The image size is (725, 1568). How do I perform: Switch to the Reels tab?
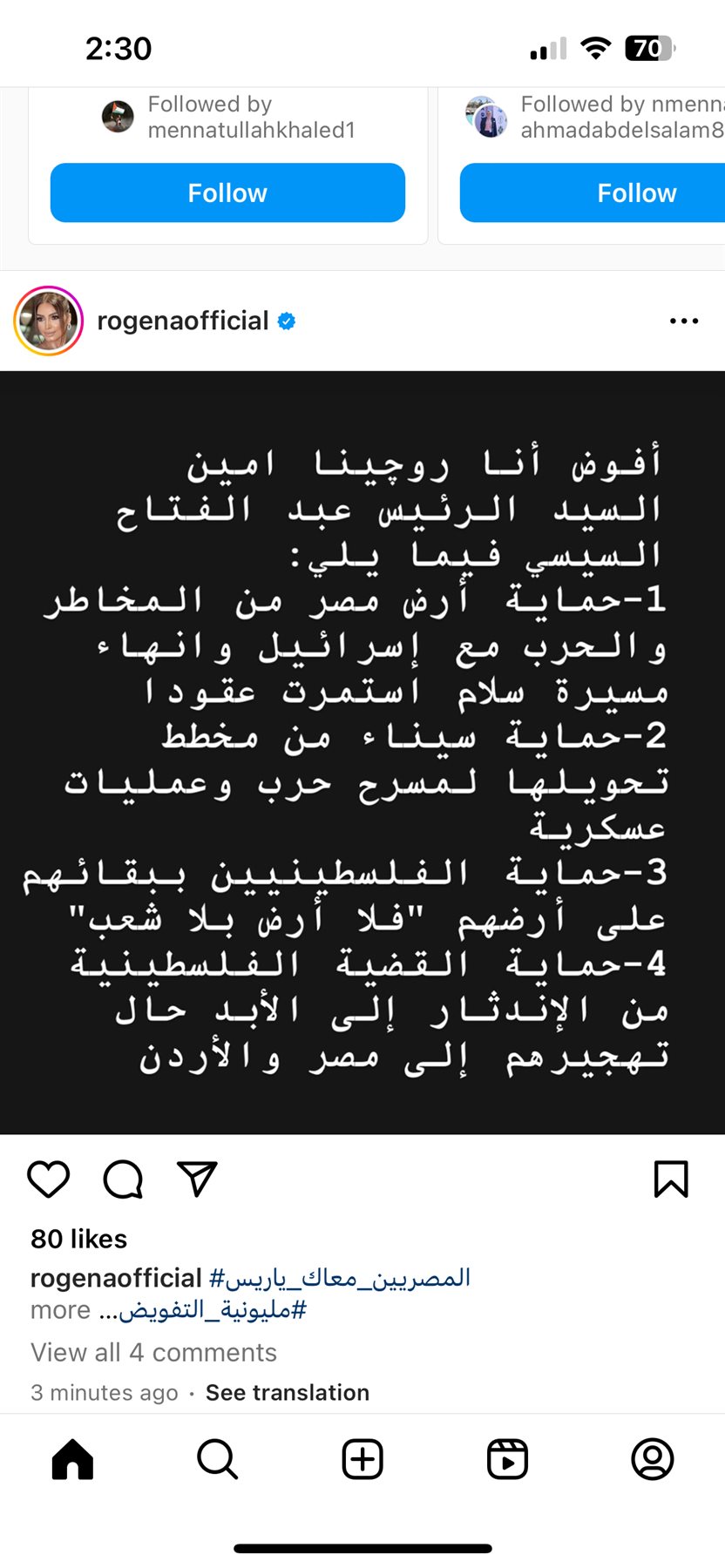point(507,1459)
